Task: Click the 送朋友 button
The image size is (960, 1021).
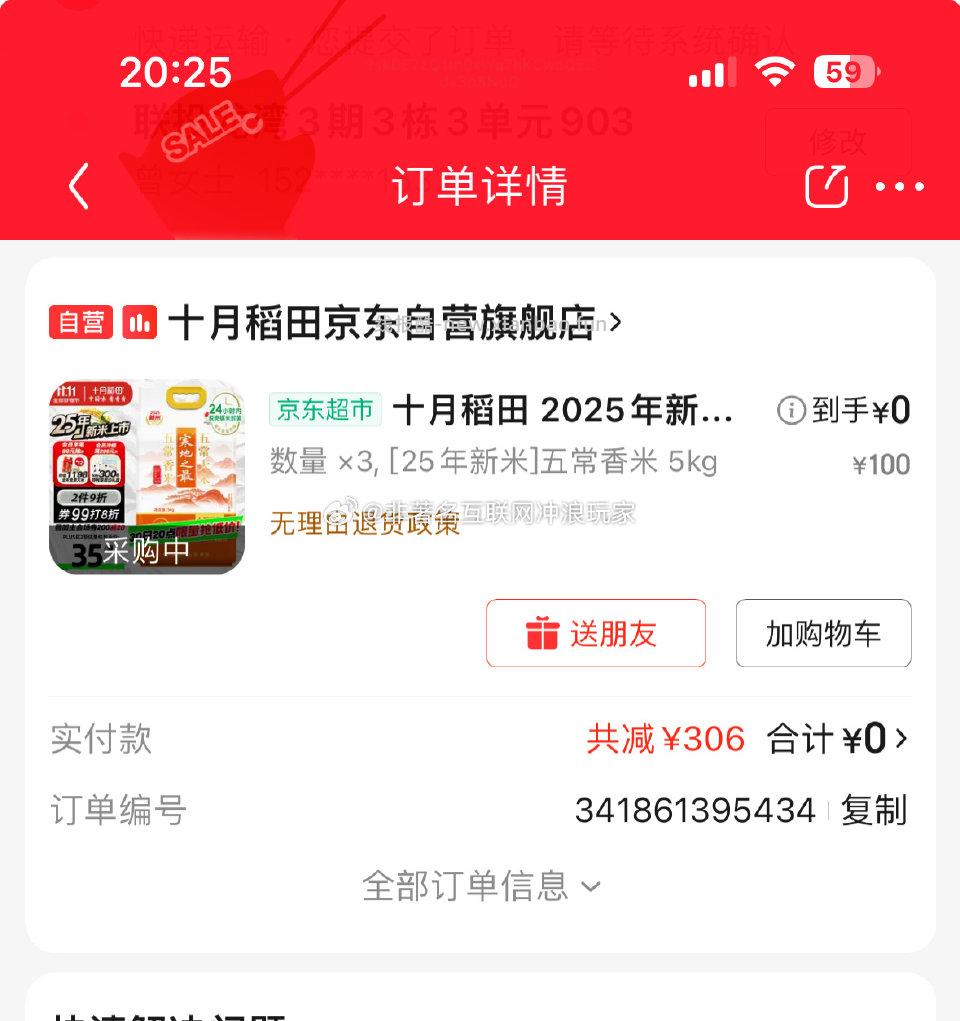Action: (595, 632)
